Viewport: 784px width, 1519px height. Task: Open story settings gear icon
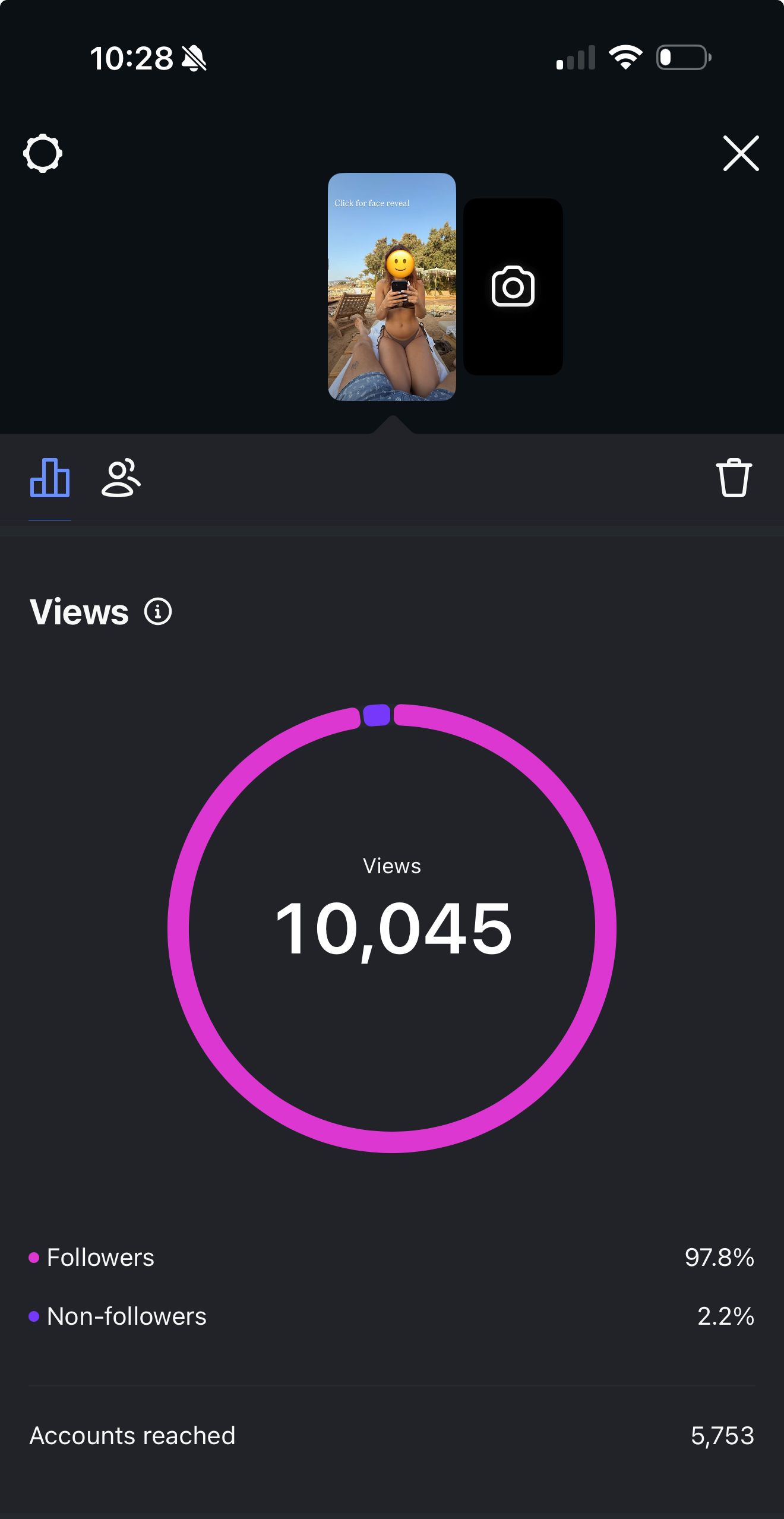pyautogui.click(x=43, y=154)
